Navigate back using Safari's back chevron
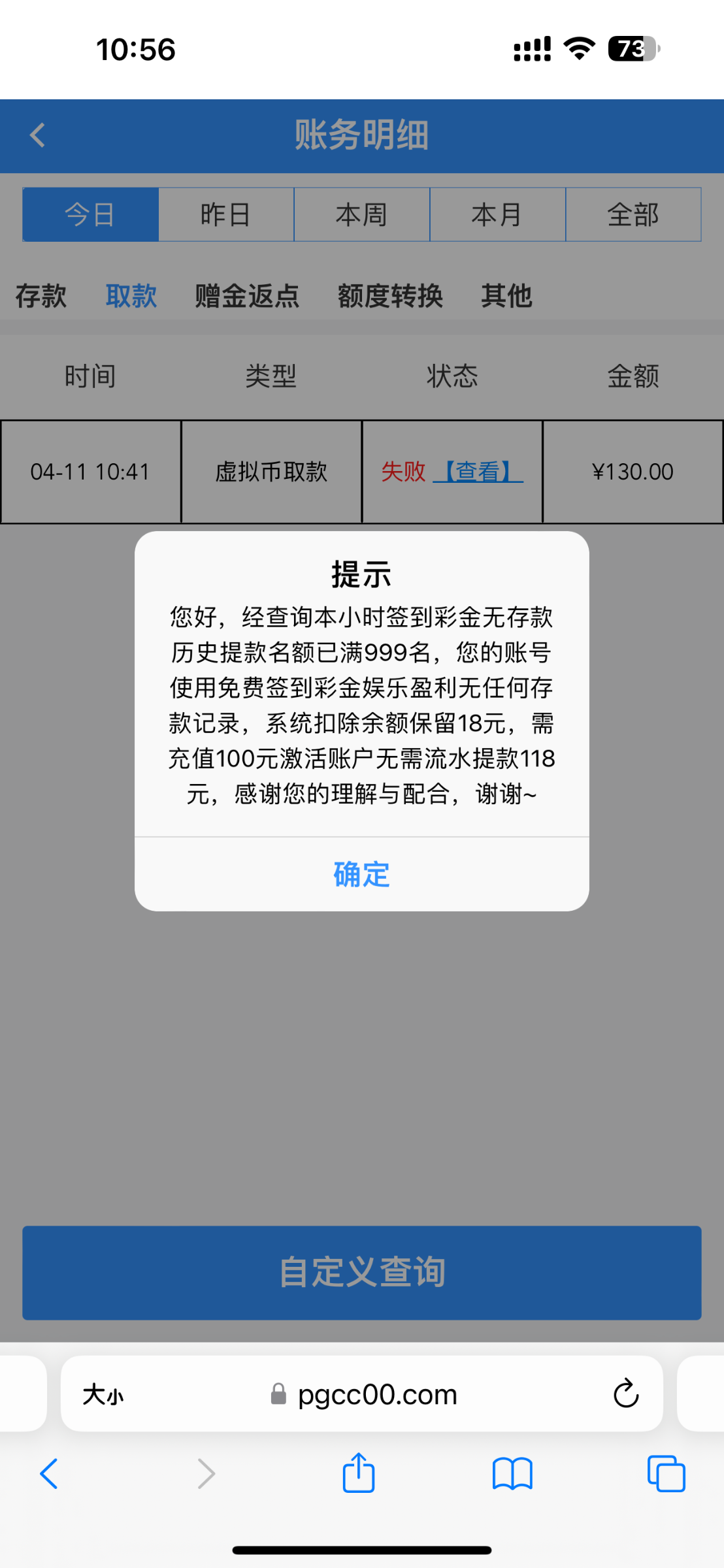The height and width of the screenshot is (1568, 724). tap(48, 1473)
